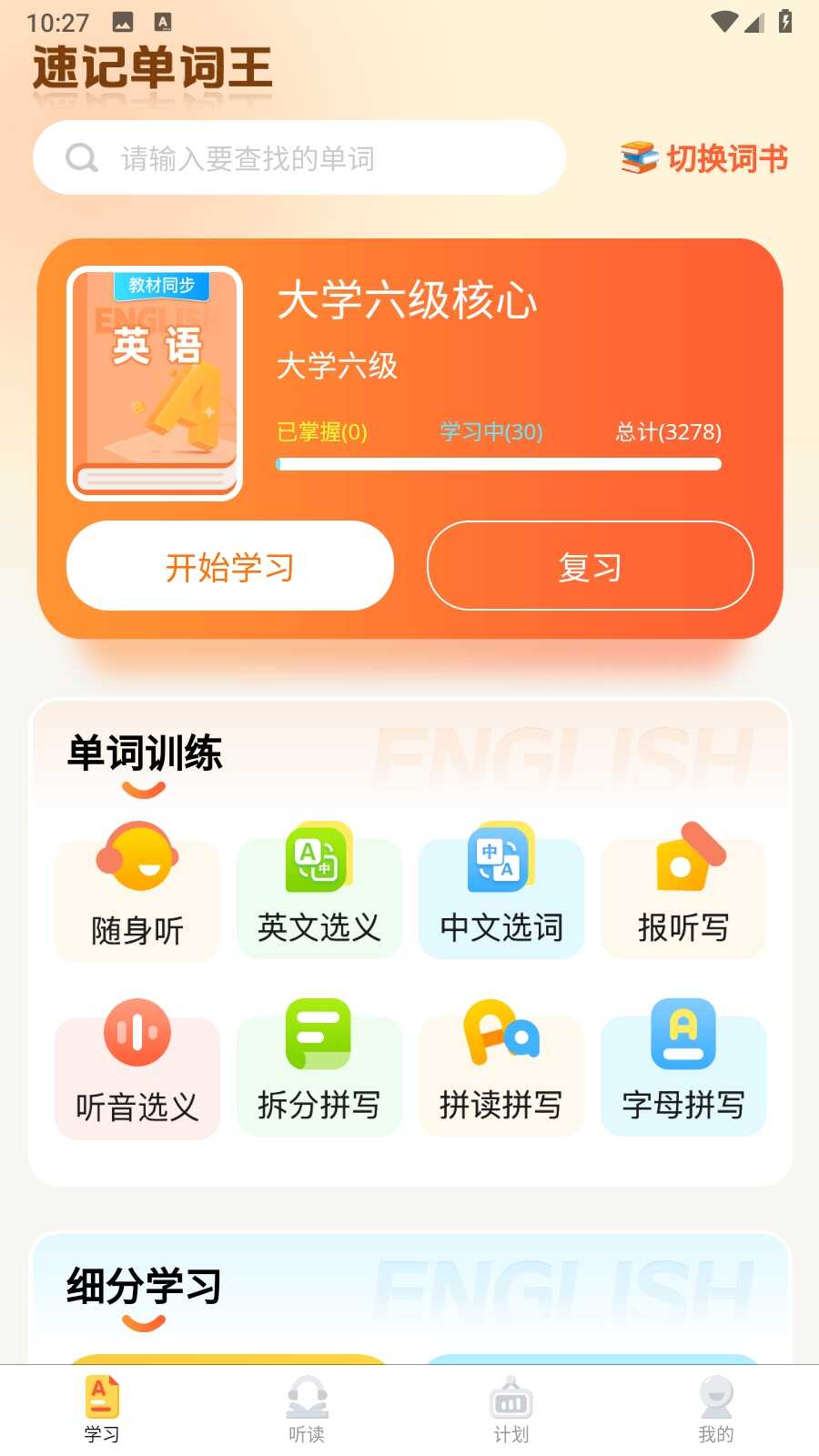This screenshot has width=819, height=1456.
Task: Start 听音选义 exercise
Action: tap(137, 1069)
